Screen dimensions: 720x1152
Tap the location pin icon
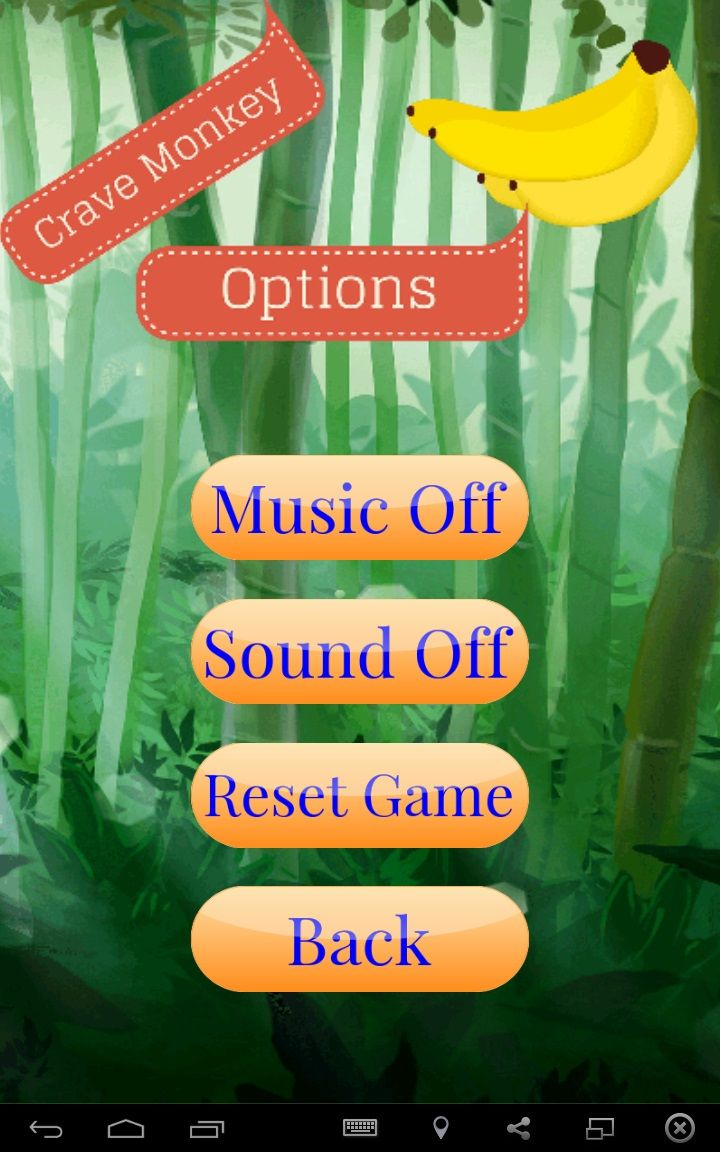click(x=440, y=1128)
